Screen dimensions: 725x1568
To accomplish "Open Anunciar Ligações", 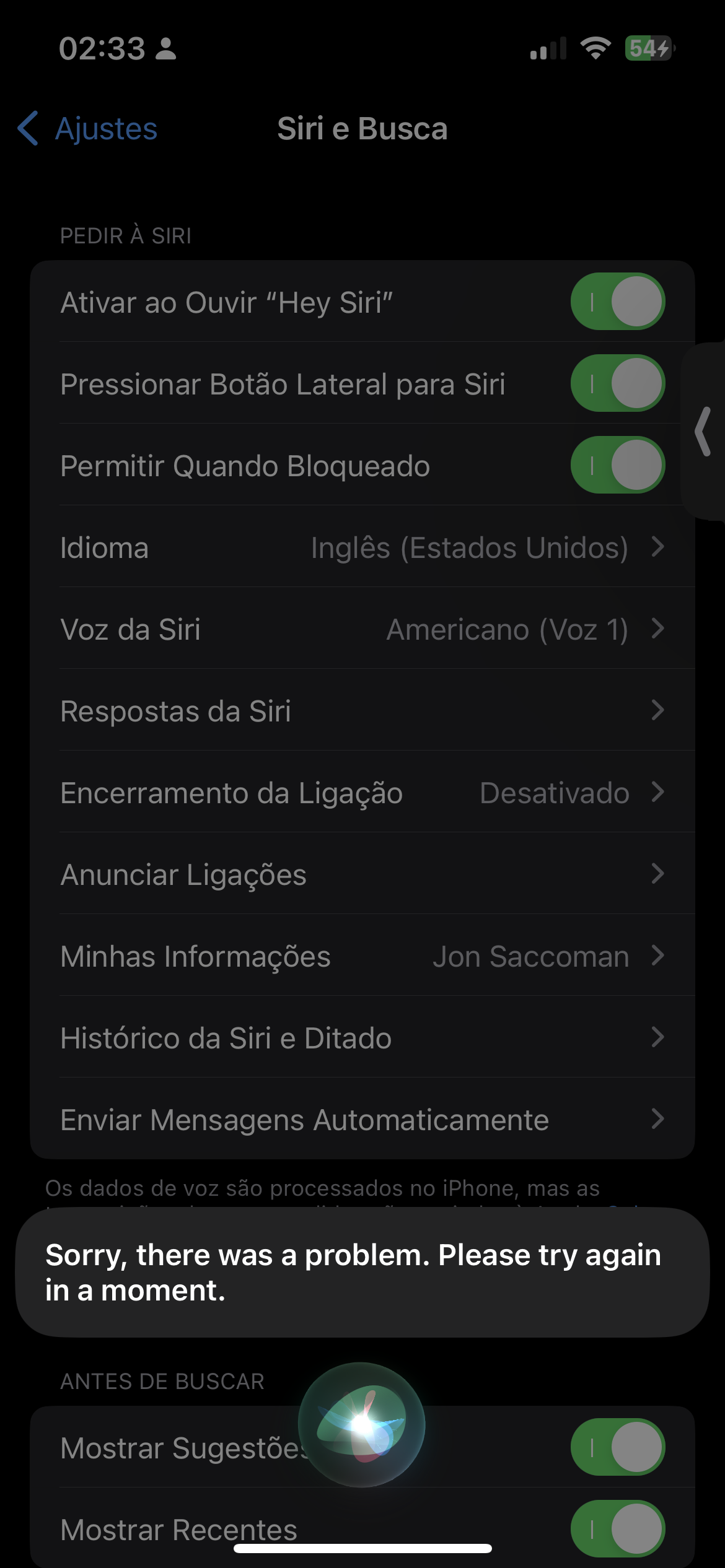I will tap(362, 874).
